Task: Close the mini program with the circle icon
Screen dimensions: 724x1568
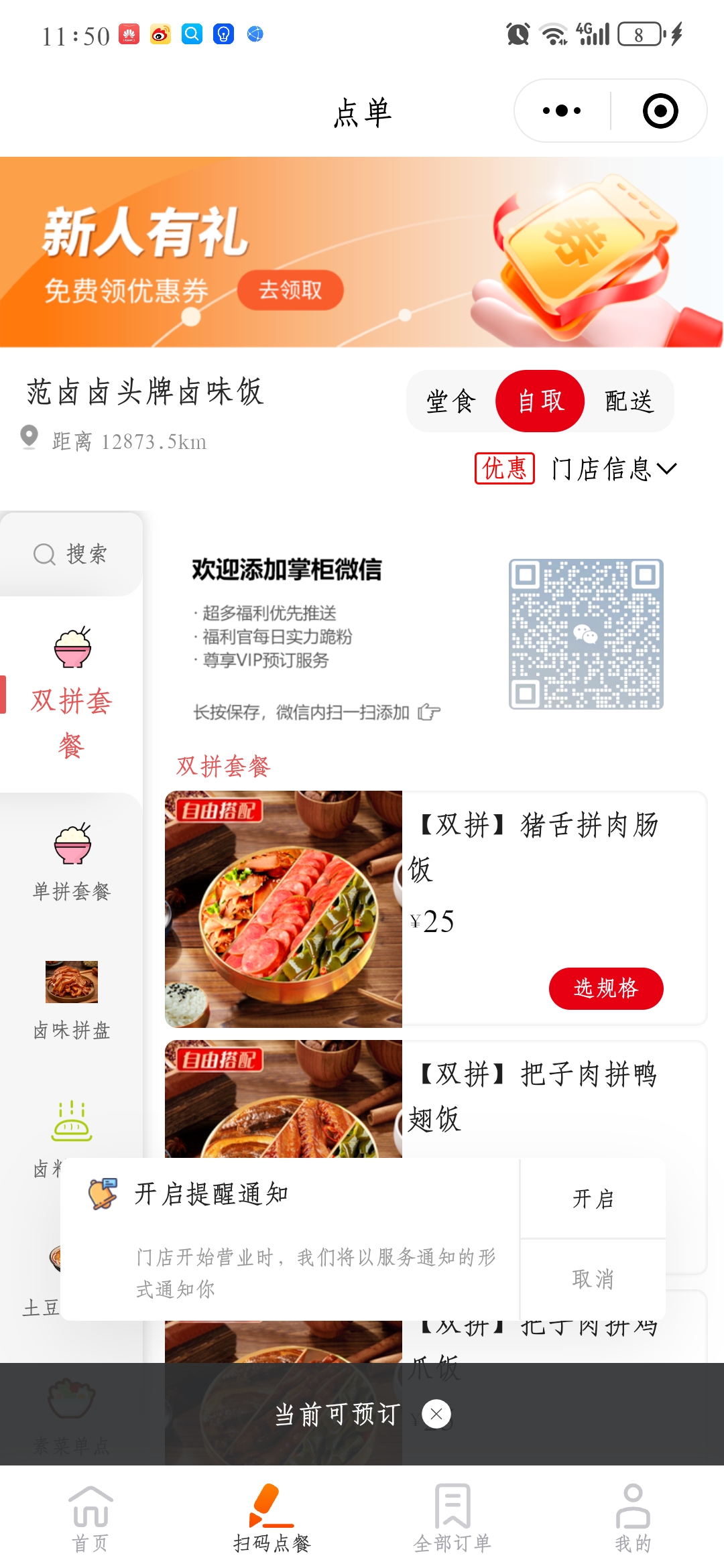Action: click(660, 111)
